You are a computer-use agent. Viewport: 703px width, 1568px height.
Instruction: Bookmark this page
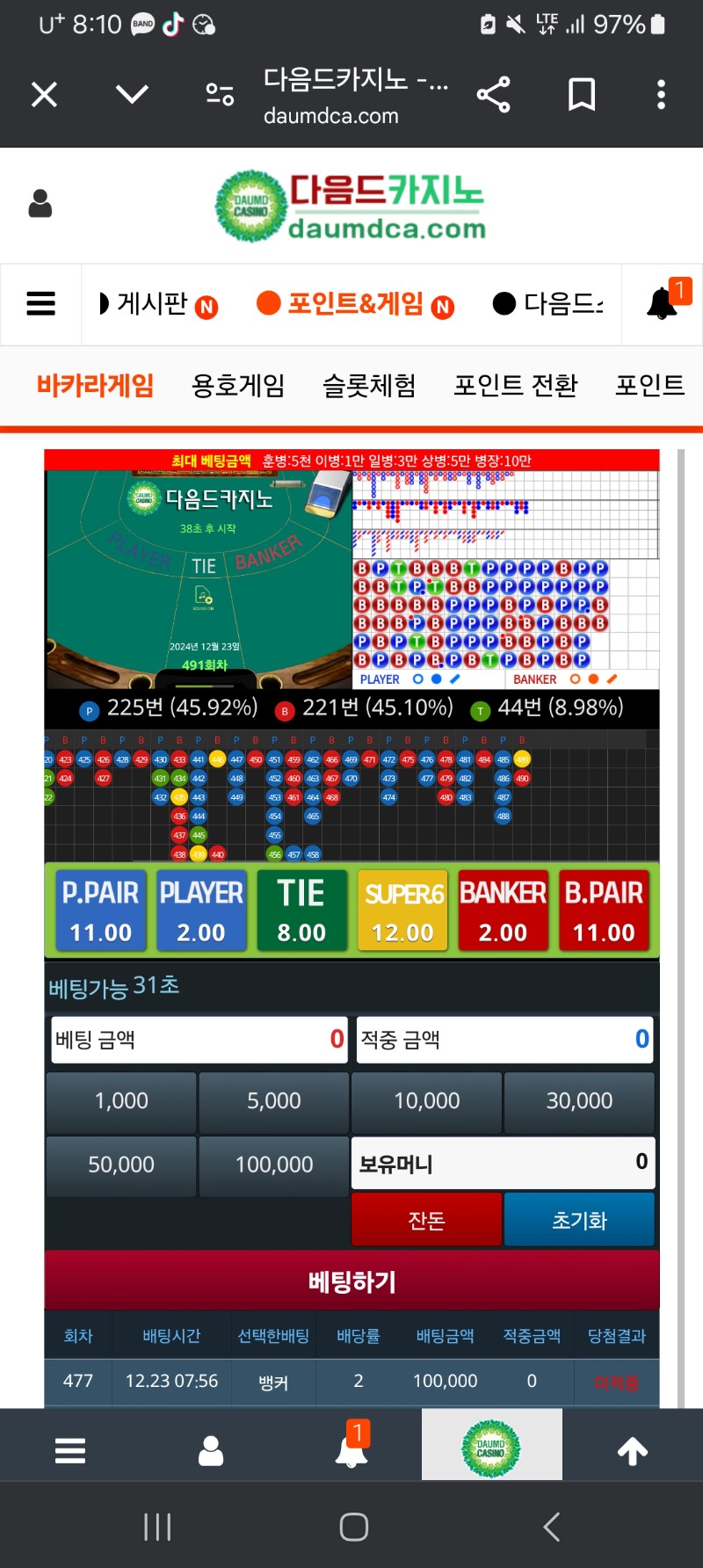(581, 94)
